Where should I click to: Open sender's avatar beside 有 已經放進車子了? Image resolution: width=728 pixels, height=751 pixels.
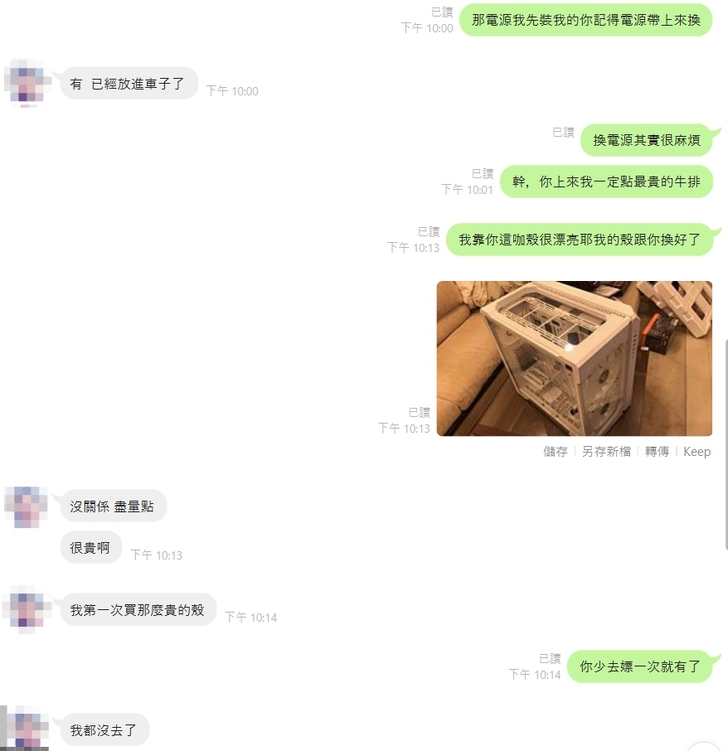pos(27,82)
